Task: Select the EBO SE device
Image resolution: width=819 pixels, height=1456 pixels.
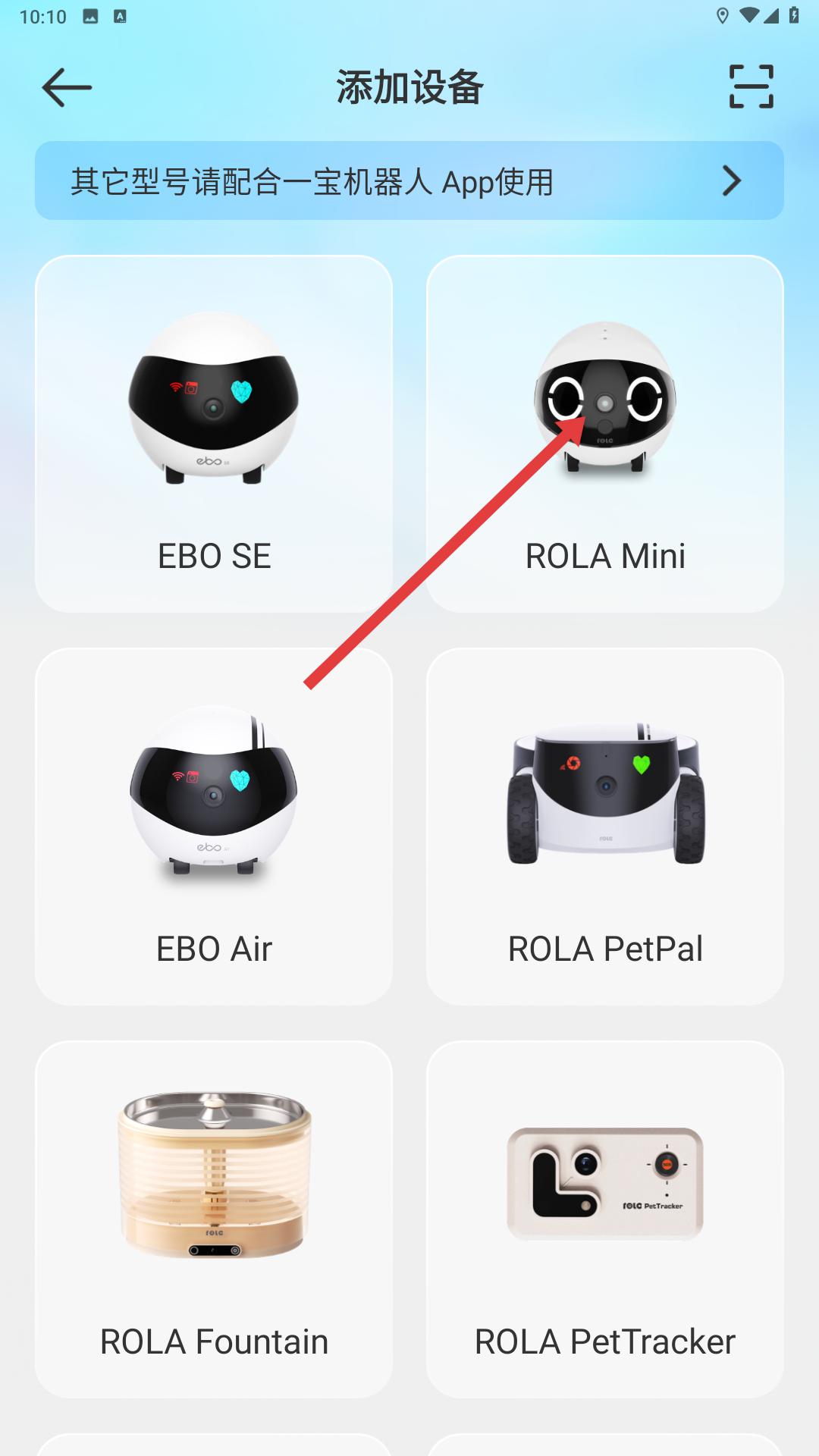Action: coord(214,434)
